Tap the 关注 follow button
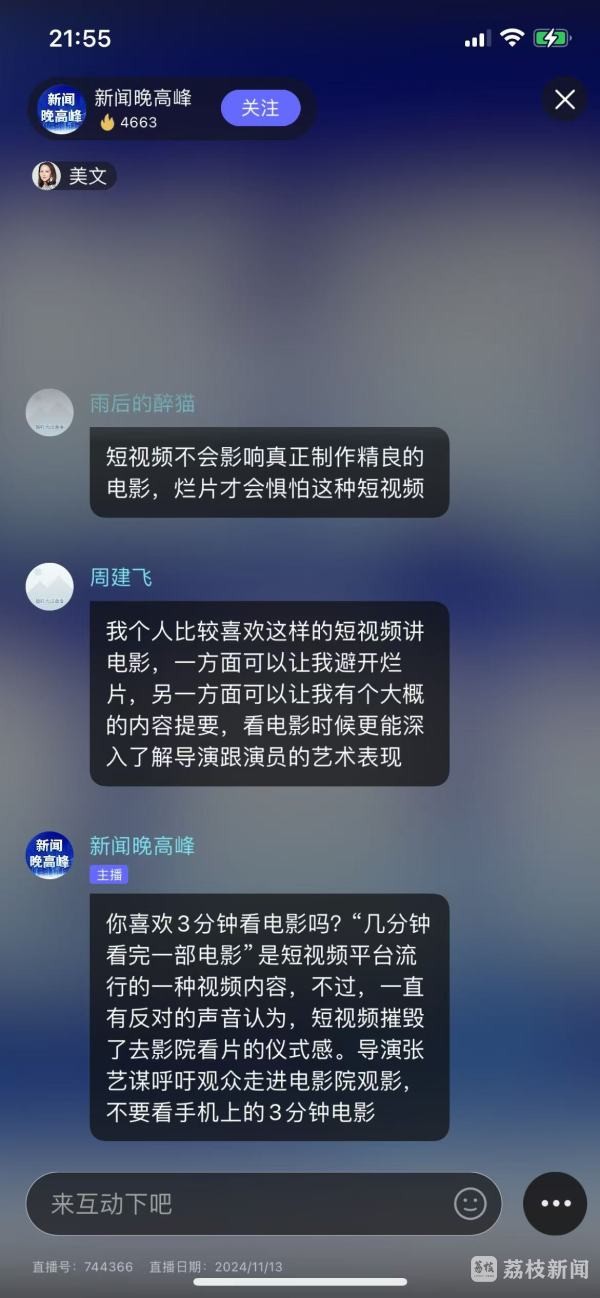Screen dimensions: 600x1298 260,108
